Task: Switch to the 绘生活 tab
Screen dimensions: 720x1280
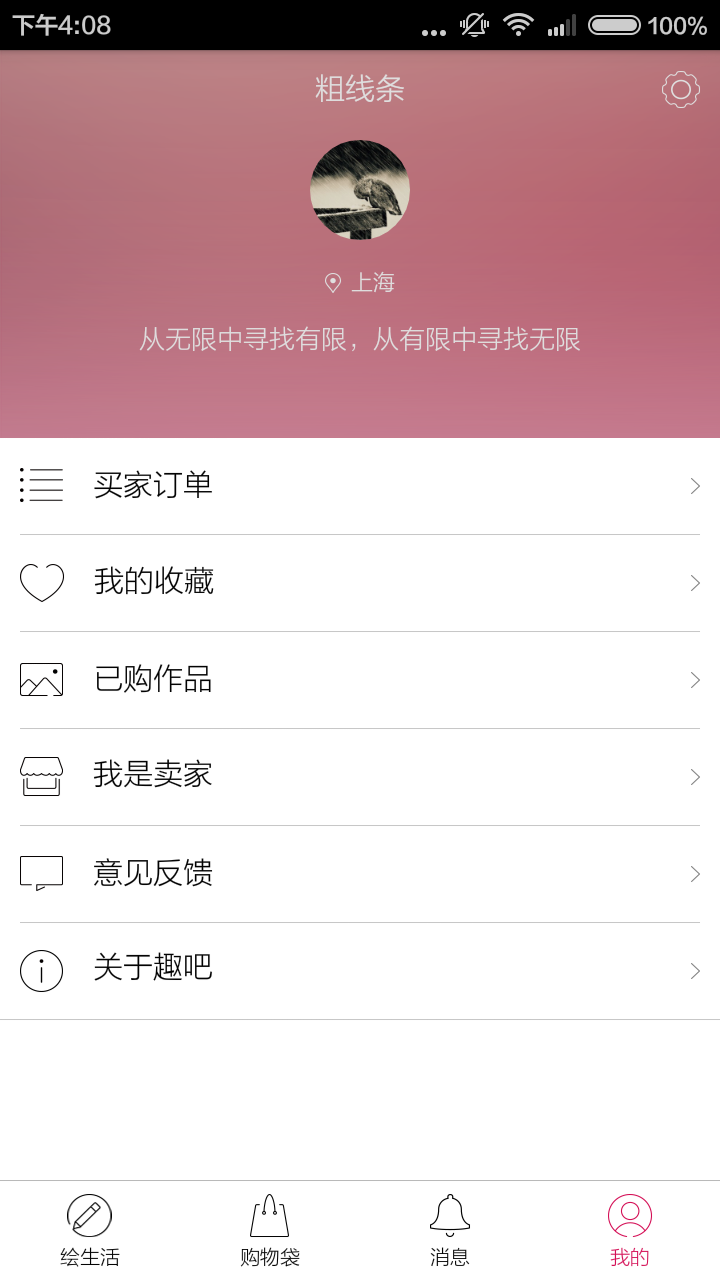Action: point(90,1230)
